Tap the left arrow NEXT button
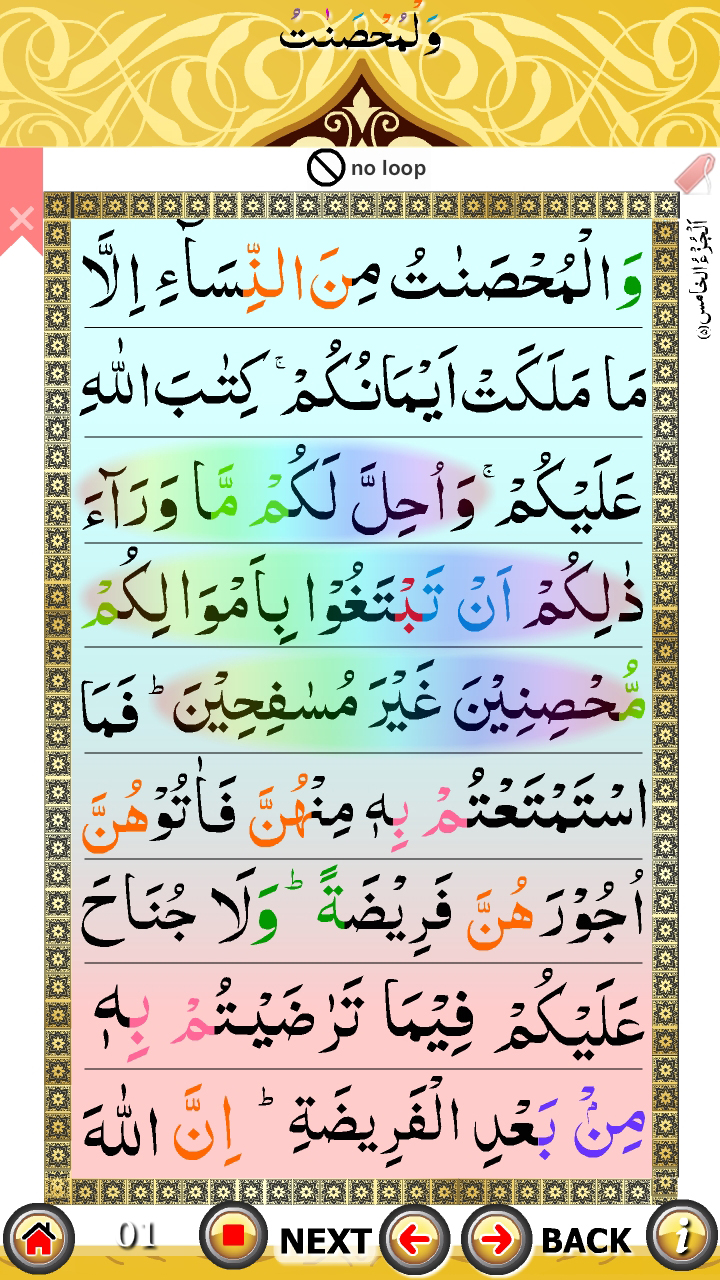Screen dimensions: 720x1280 414,1240
